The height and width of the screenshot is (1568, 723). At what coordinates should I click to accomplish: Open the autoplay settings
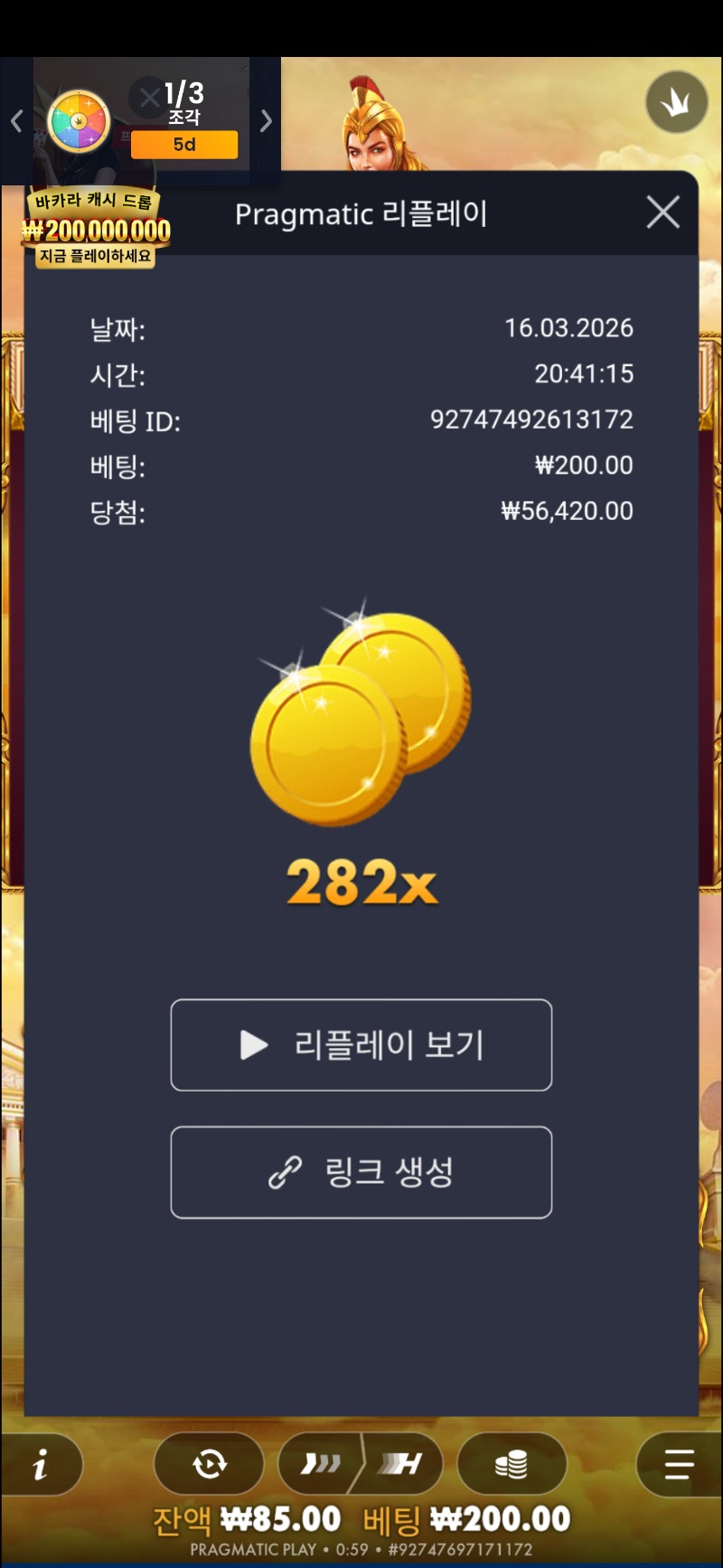[x=209, y=1463]
